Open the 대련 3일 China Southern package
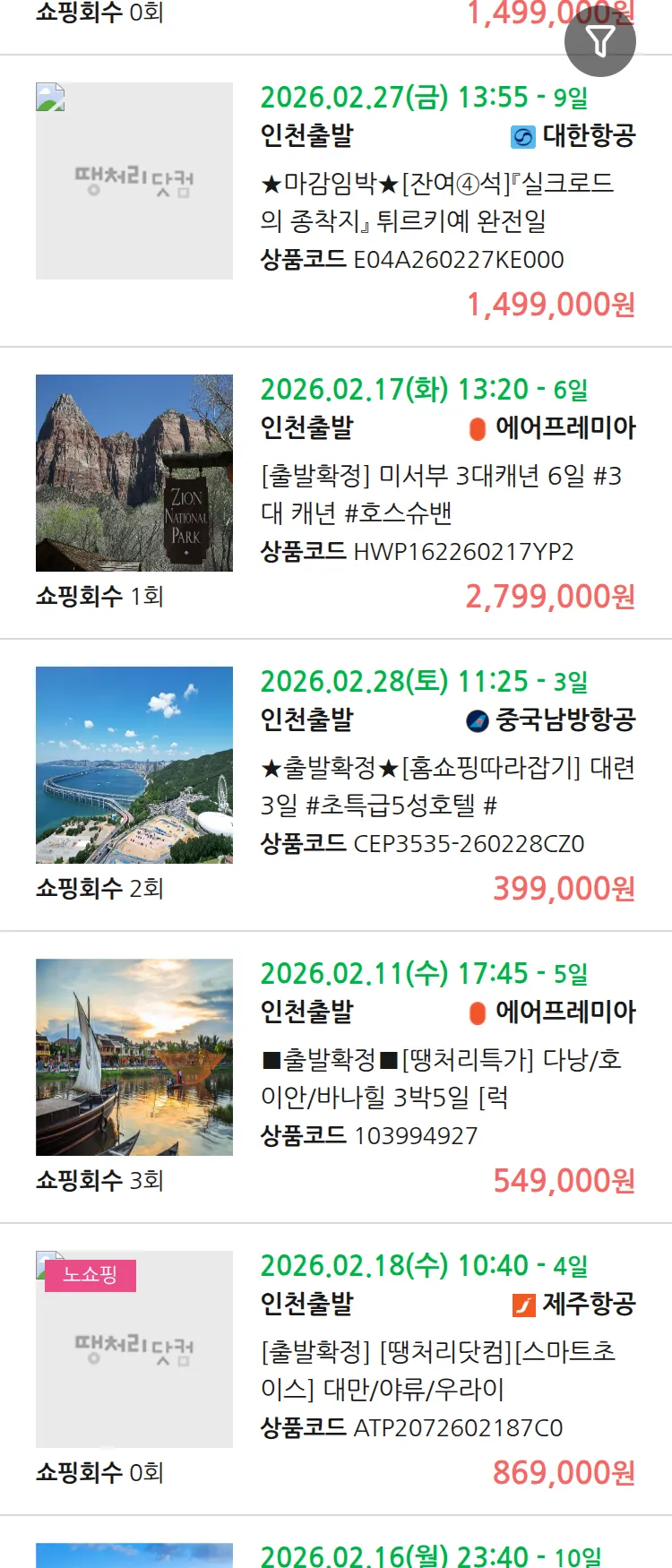The image size is (672, 1568). click(x=447, y=786)
